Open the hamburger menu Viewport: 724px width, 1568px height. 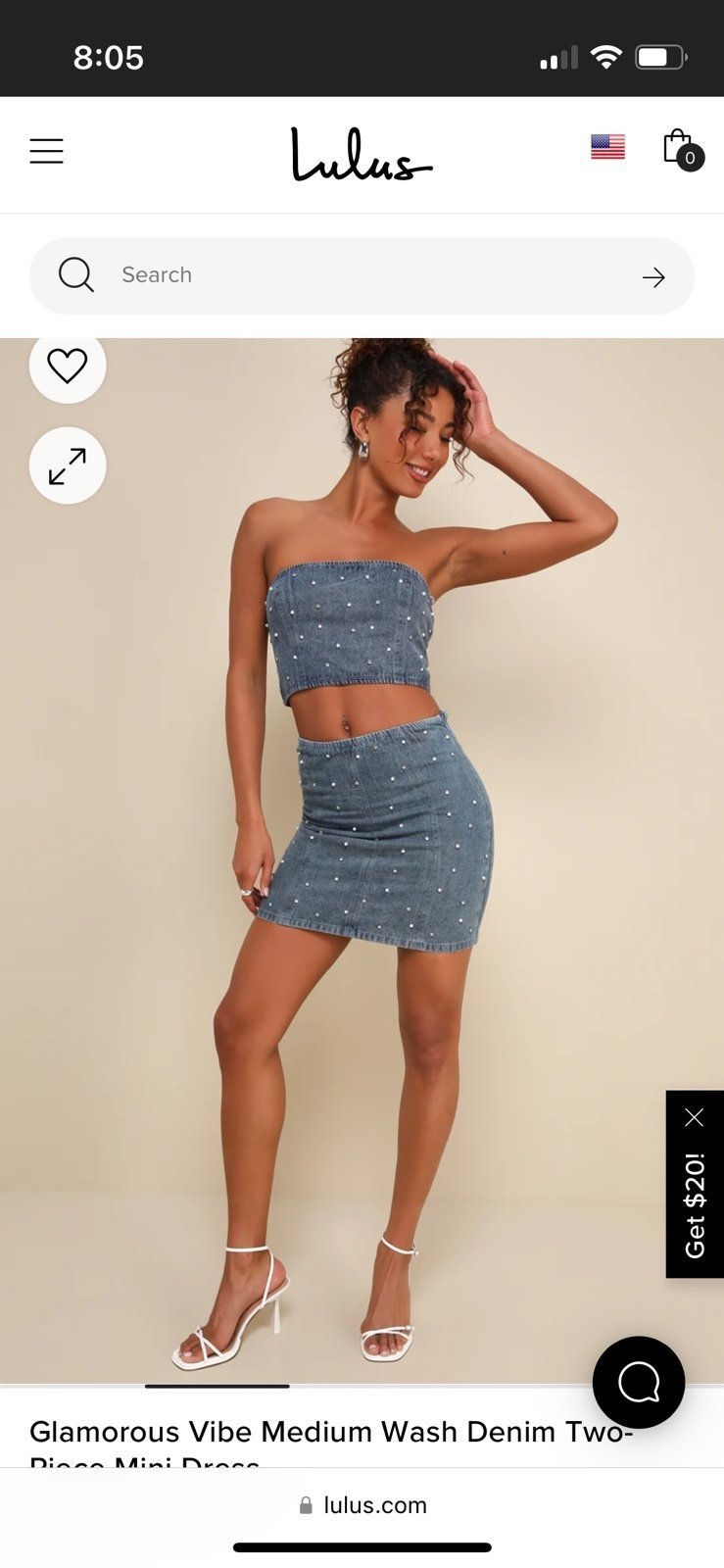point(46,151)
